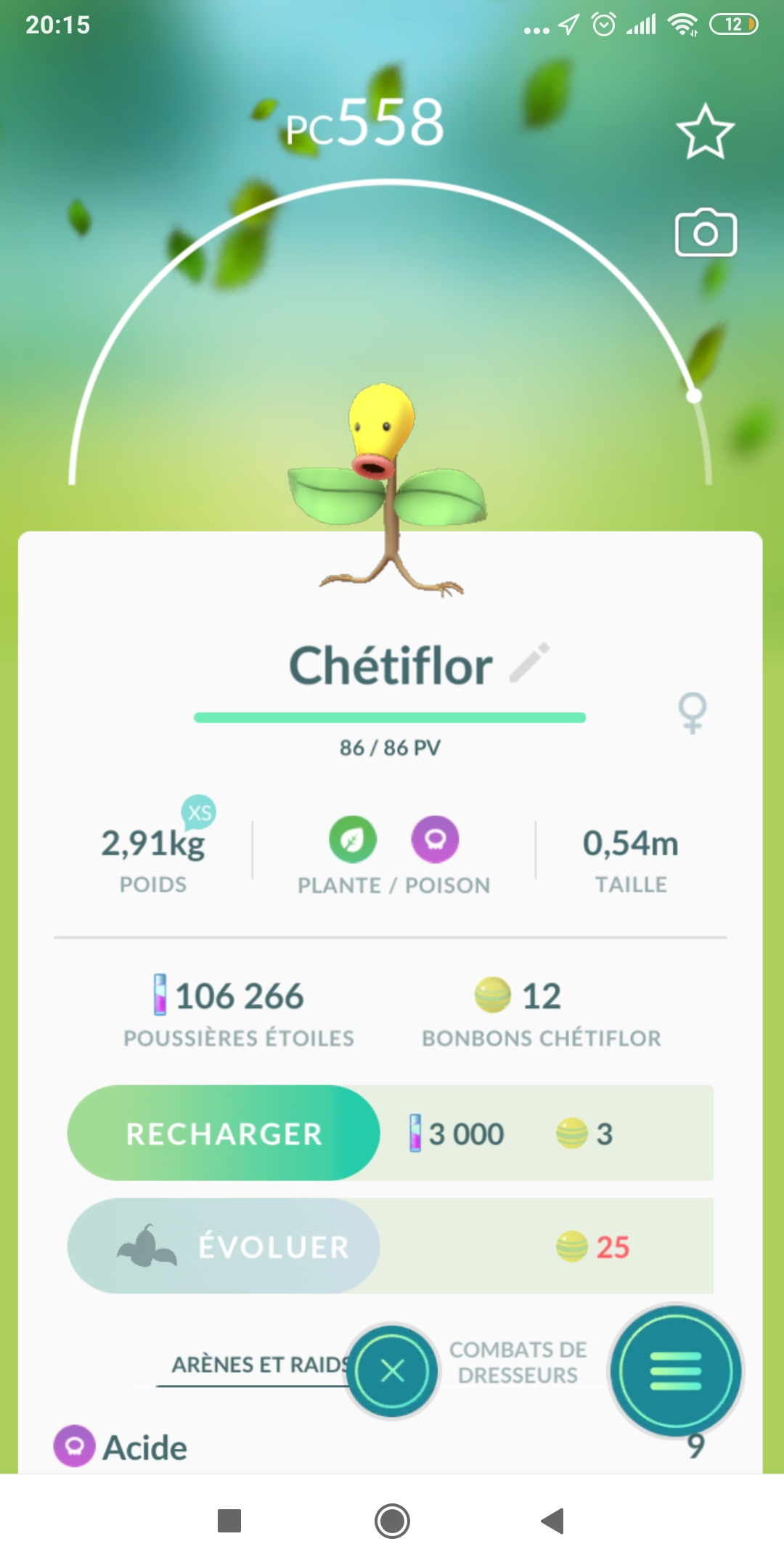Go back using the system back button
784x1568 pixels.
tap(553, 1521)
